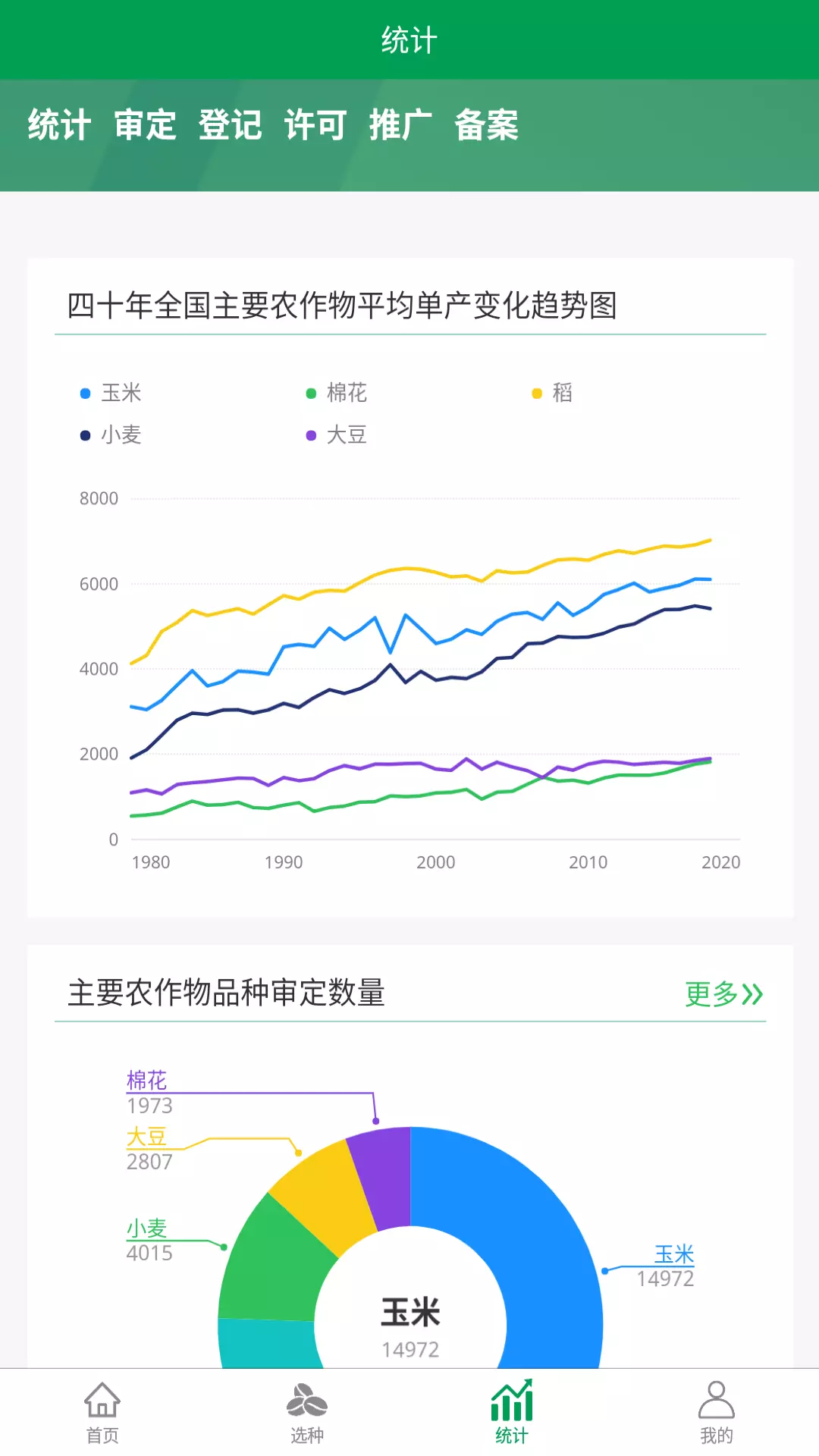Switch to the 审定 tab

pyautogui.click(x=145, y=125)
